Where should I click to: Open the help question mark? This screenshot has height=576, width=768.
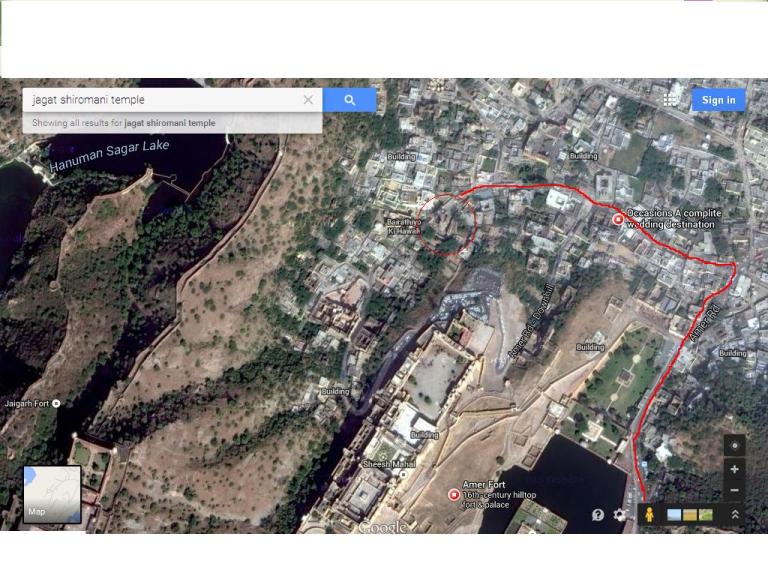(598, 515)
